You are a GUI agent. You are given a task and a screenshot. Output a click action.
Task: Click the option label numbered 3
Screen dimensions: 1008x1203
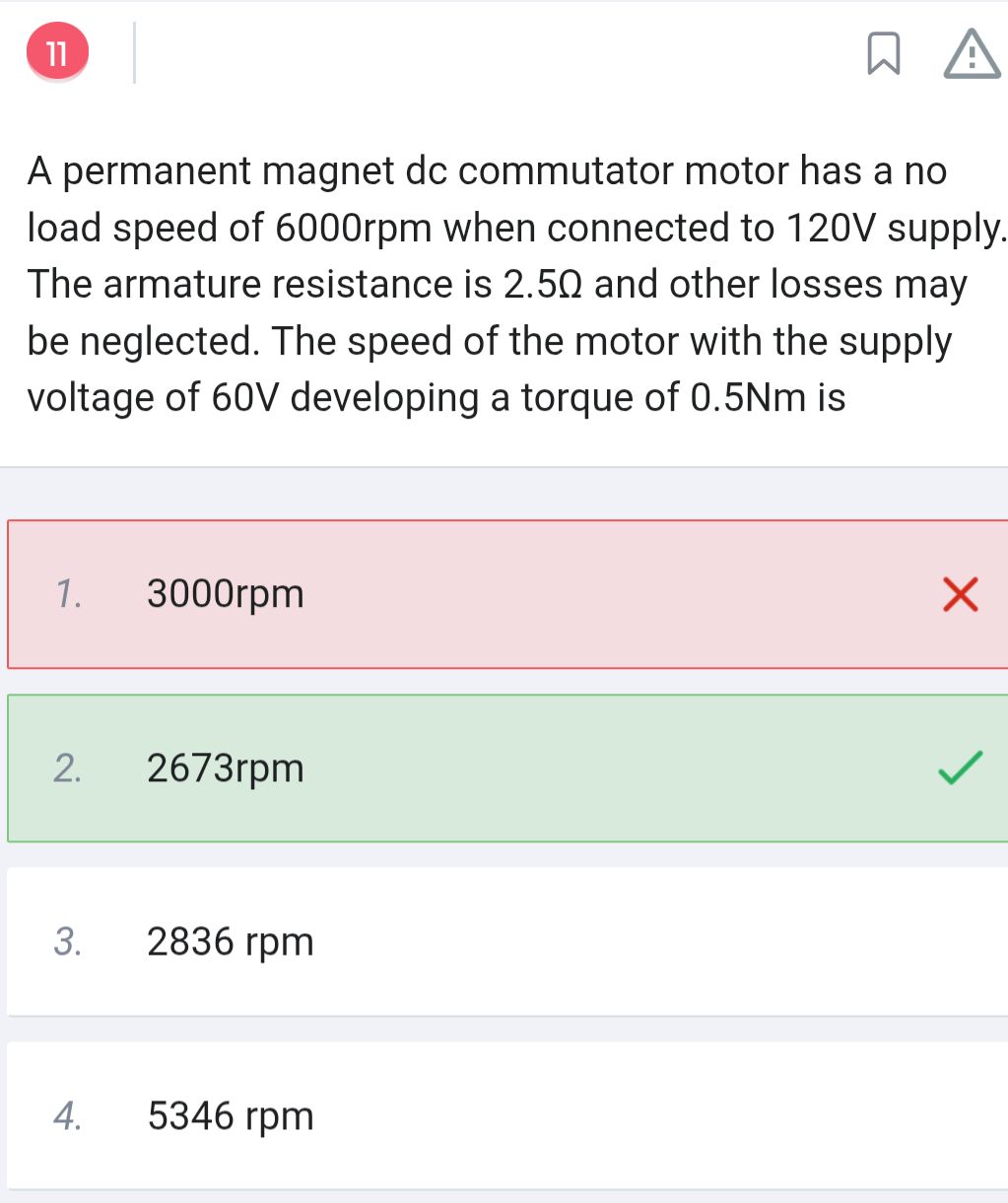tap(68, 941)
